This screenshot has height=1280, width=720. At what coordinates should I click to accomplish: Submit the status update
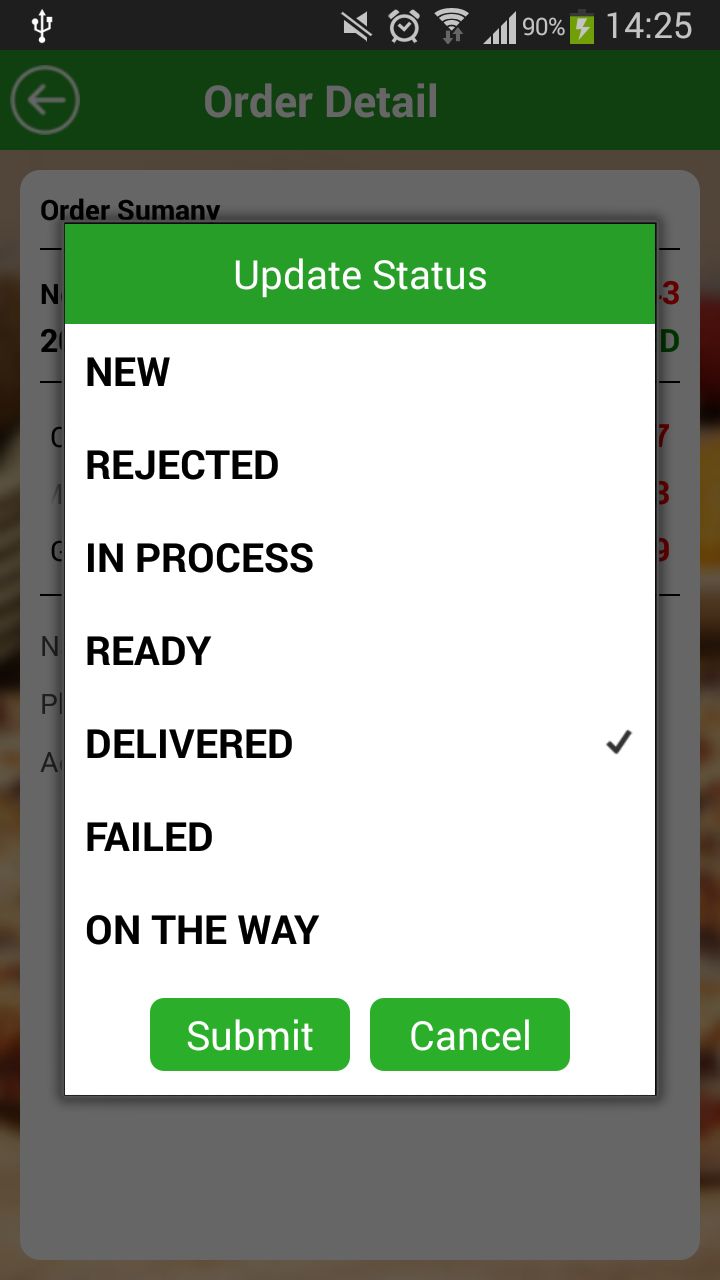pyautogui.click(x=250, y=1035)
